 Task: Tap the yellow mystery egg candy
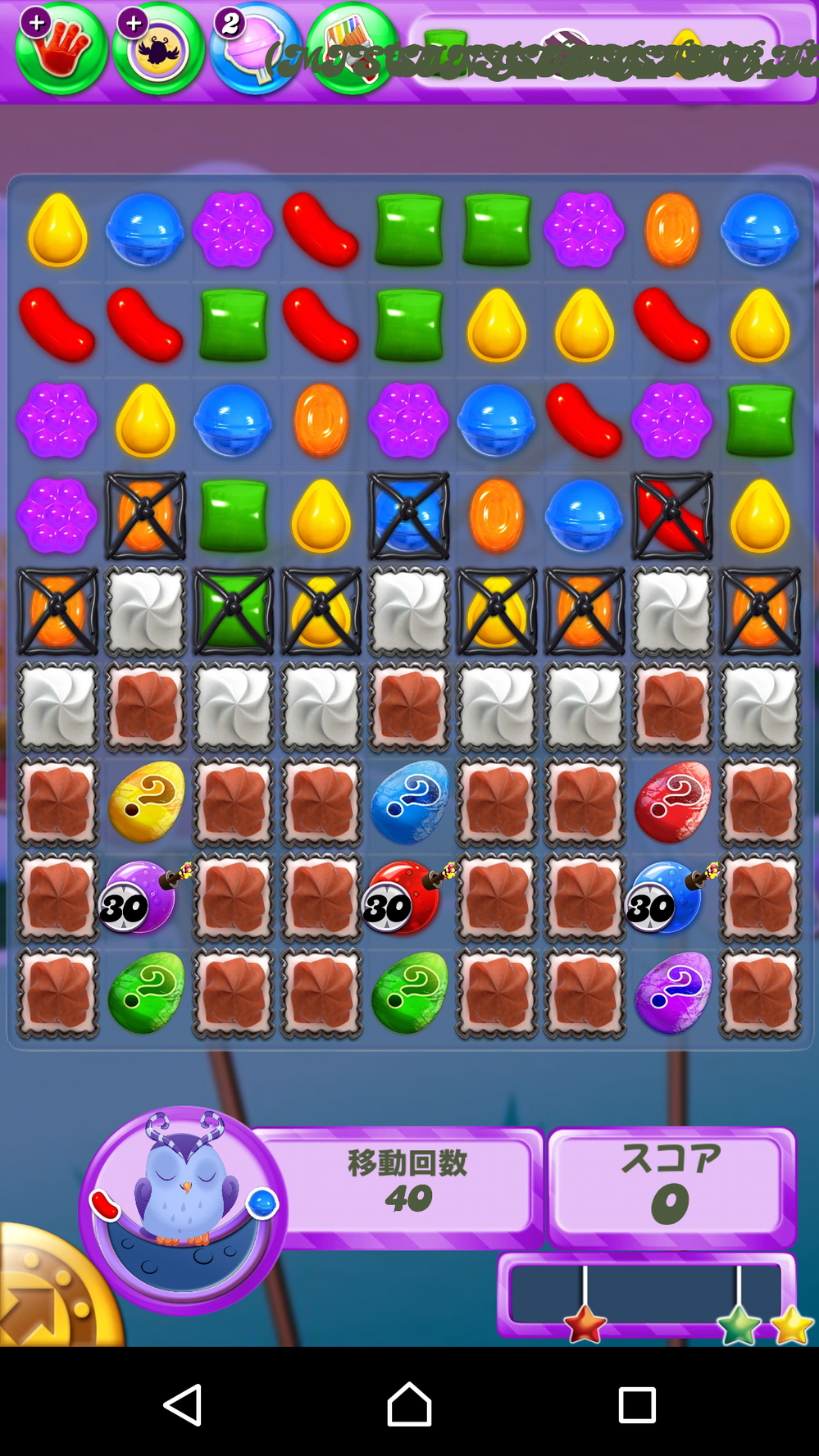click(x=146, y=801)
